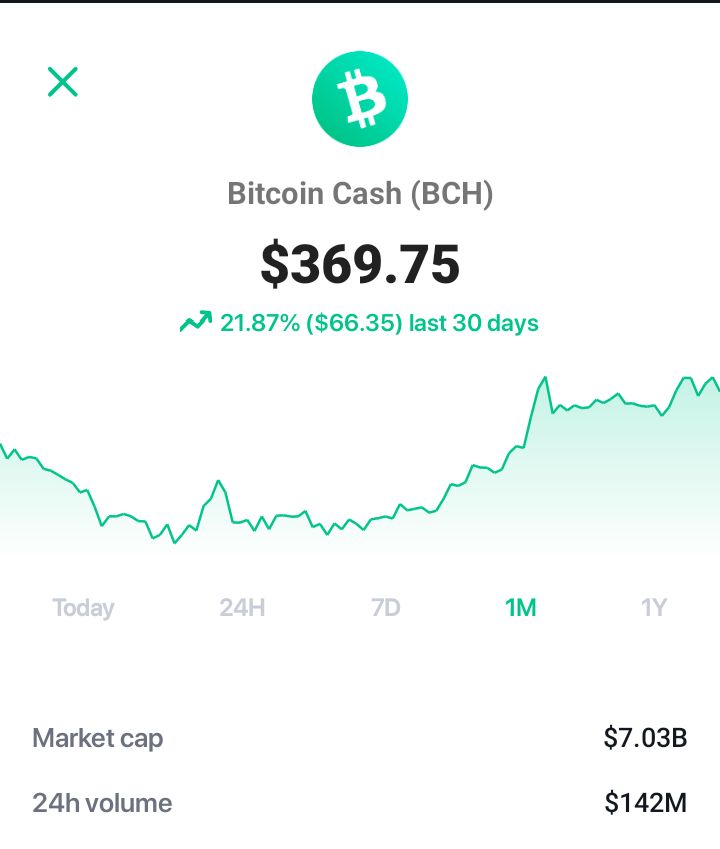
Task: Tap the 1M time range tab
Action: 520,608
